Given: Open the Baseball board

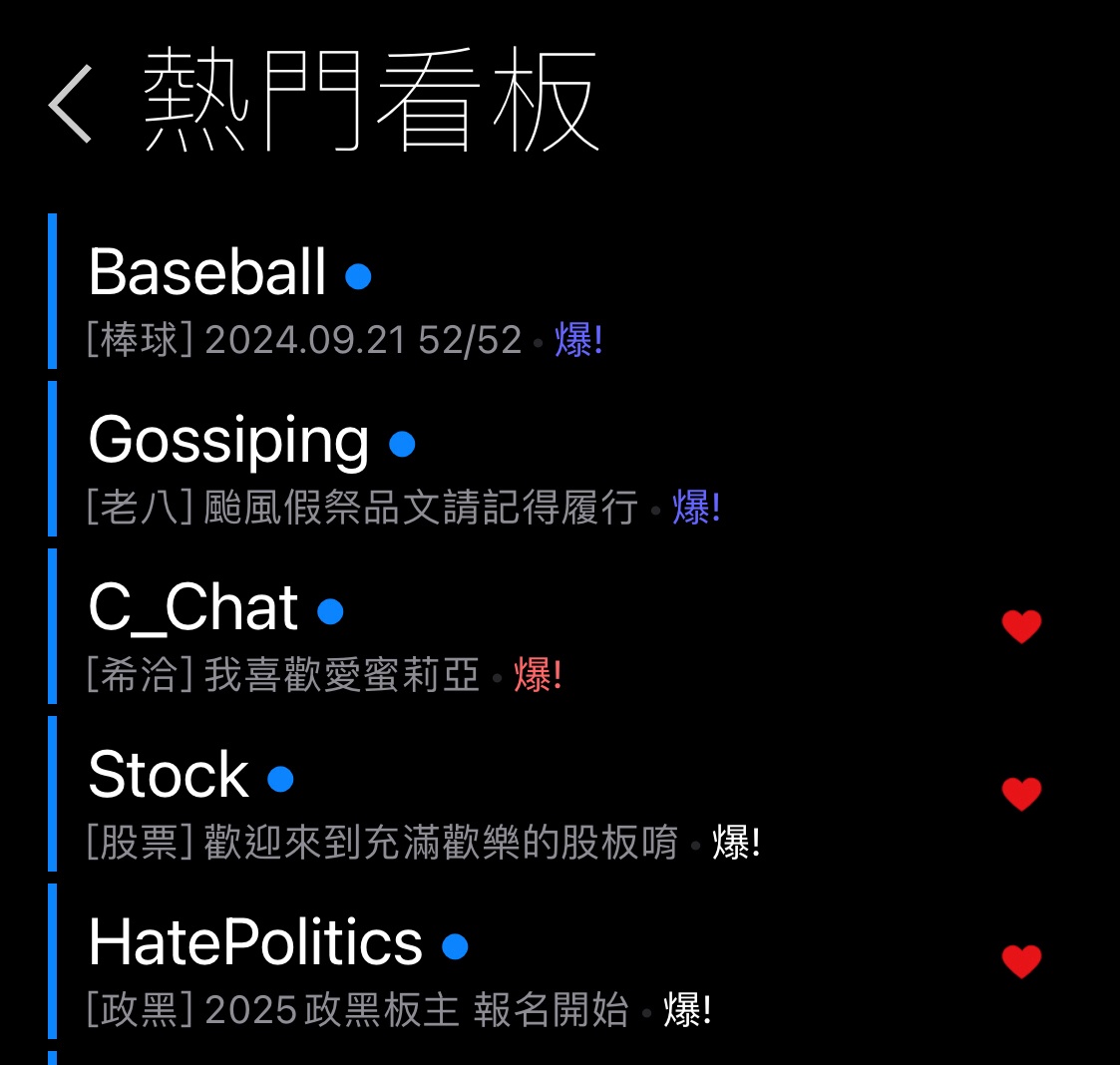Looking at the screenshot, I should [x=208, y=272].
